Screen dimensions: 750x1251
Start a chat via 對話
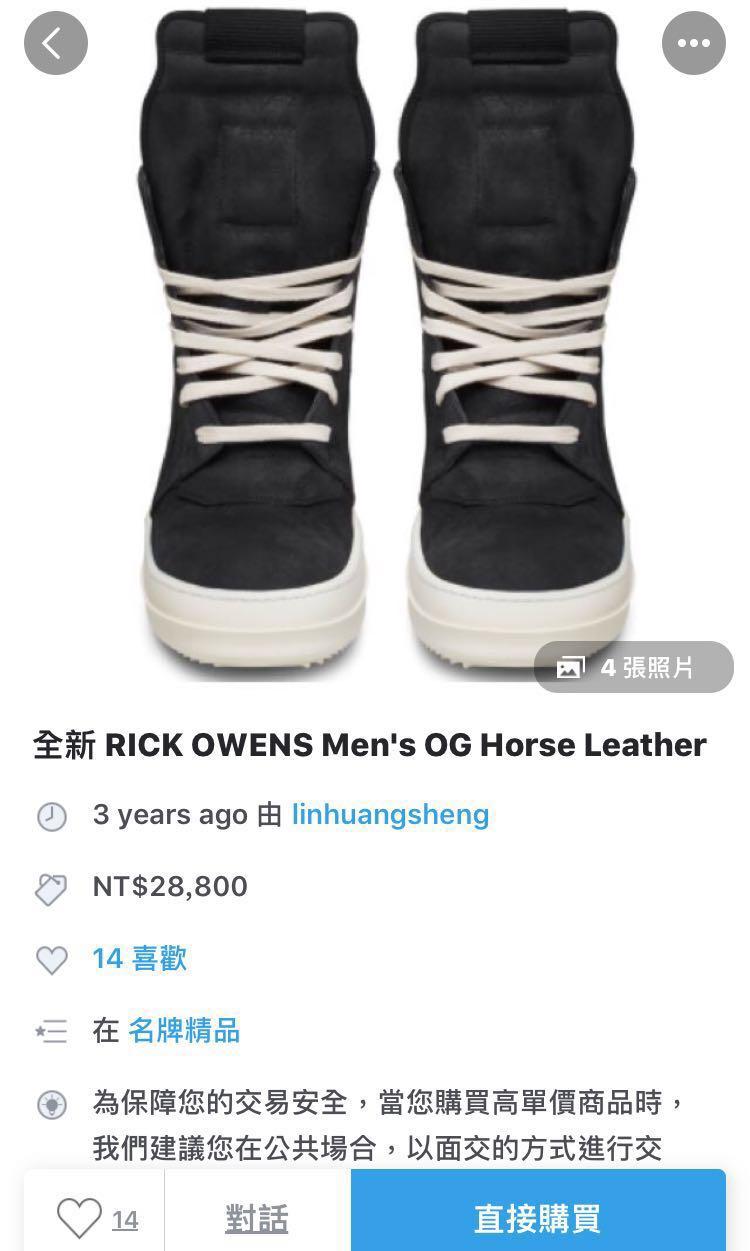point(257,1218)
